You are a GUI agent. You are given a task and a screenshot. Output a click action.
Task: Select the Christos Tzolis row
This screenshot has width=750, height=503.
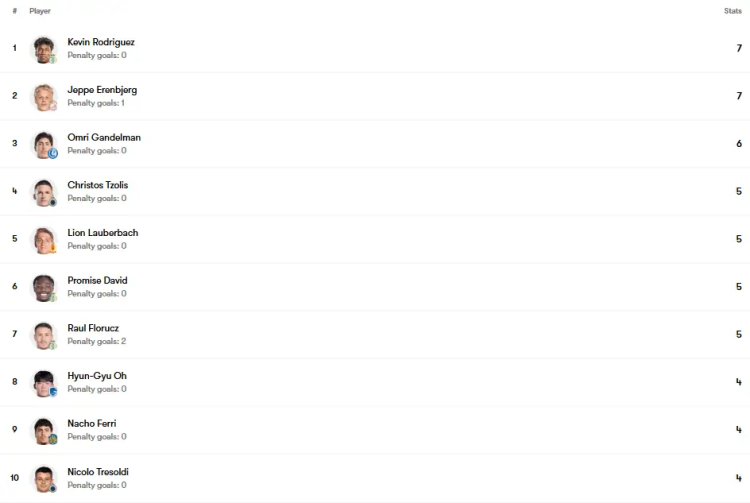click(98, 185)
